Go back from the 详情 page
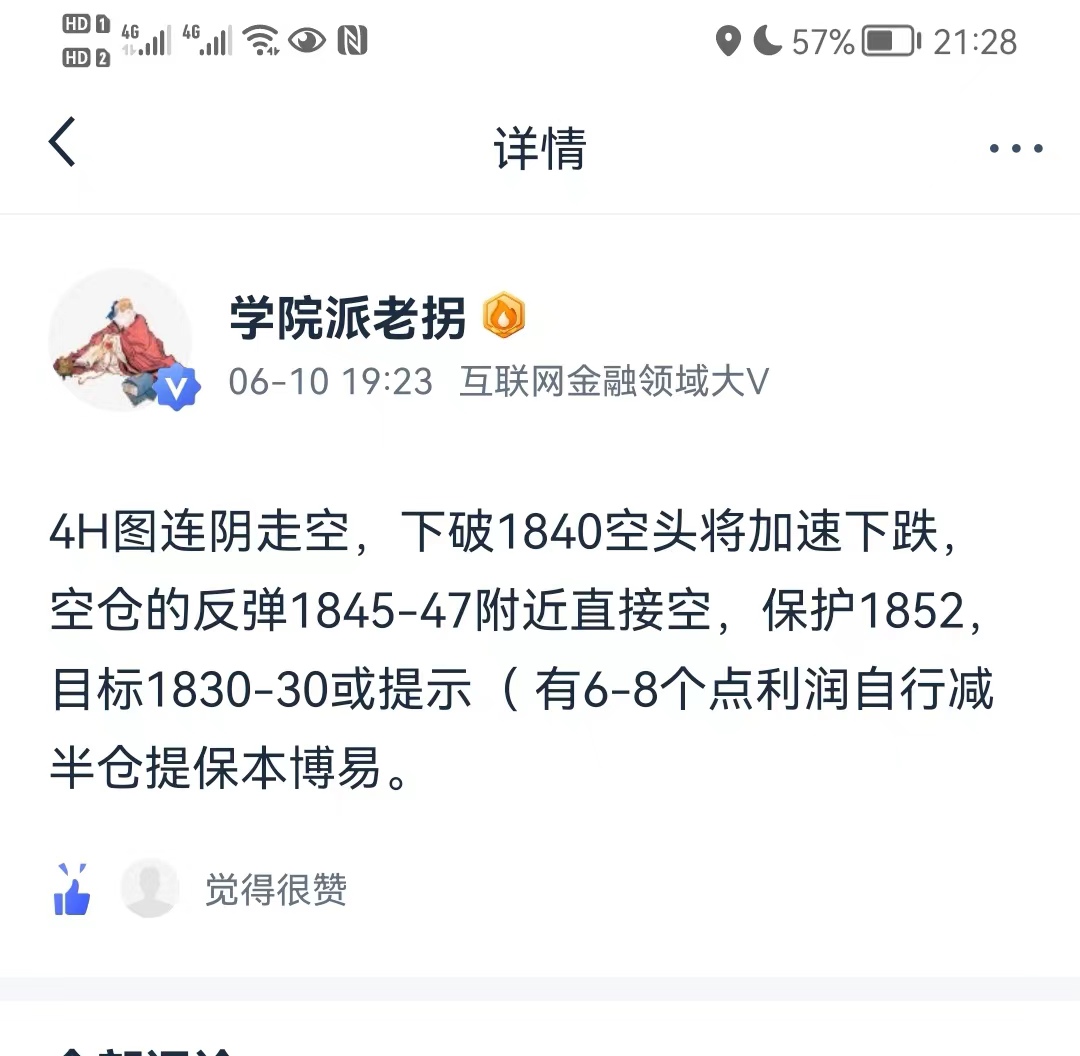Screen dimensions: 1080x1056 coord(62,143)
